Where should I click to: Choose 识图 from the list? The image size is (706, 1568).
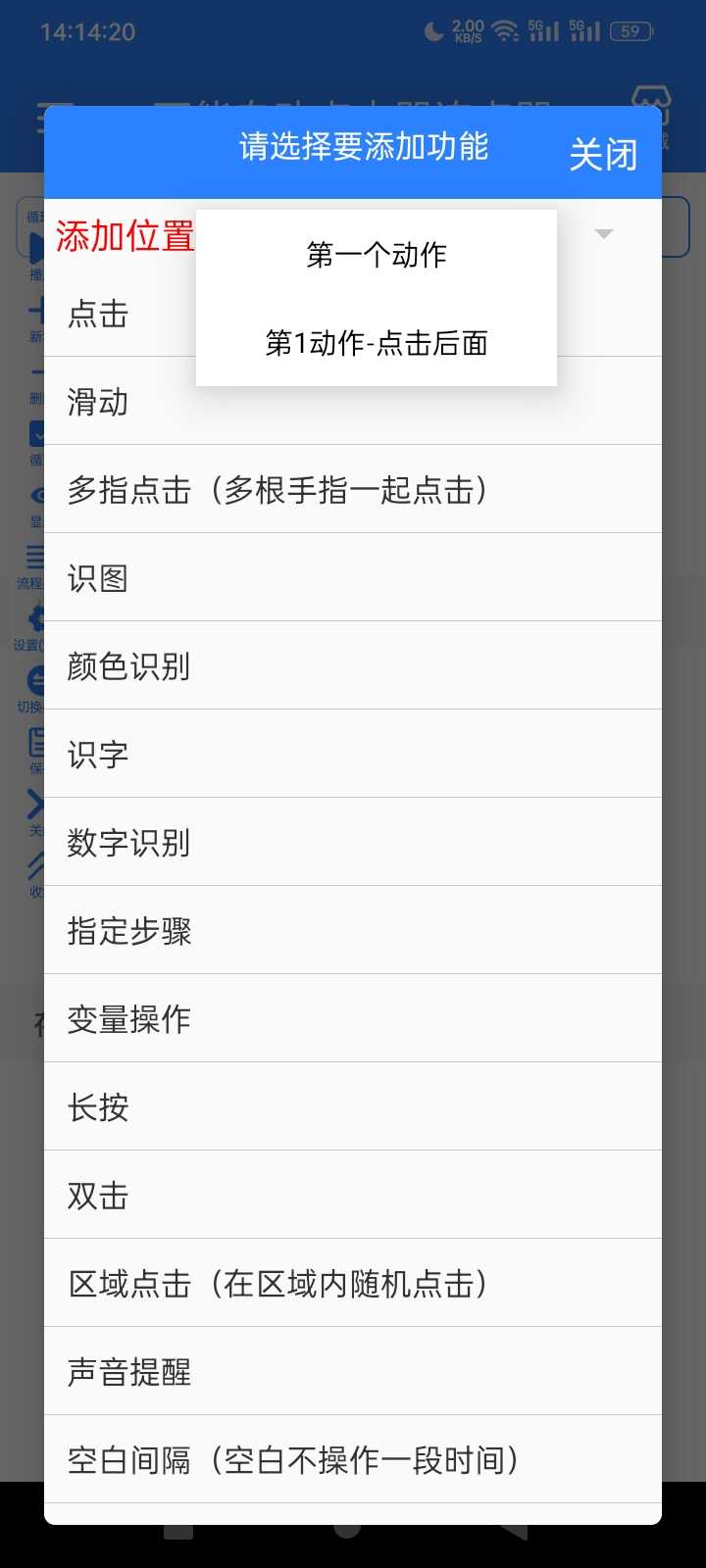(x=353, y=578)
